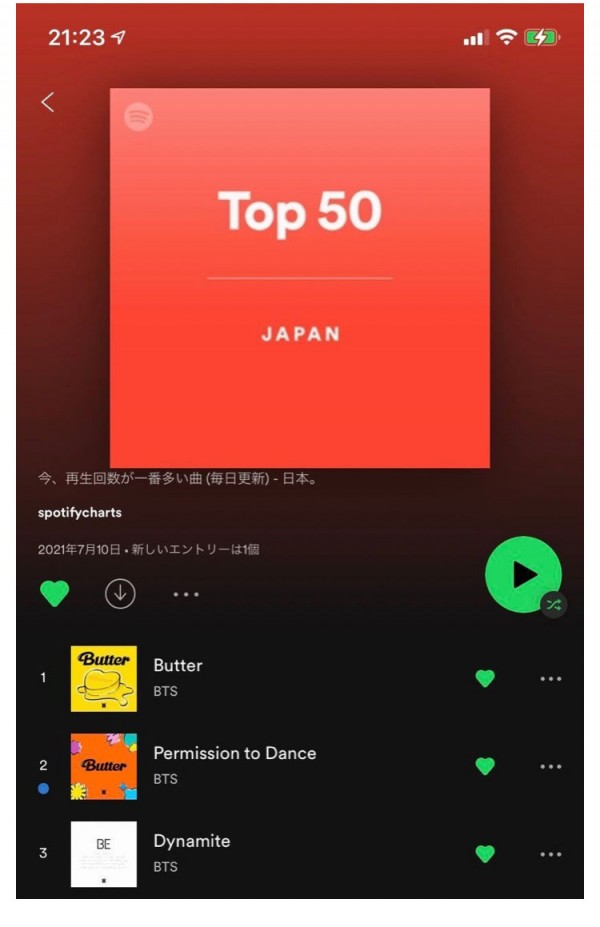
Task: Unlike the track Butter
Action: 485,678
